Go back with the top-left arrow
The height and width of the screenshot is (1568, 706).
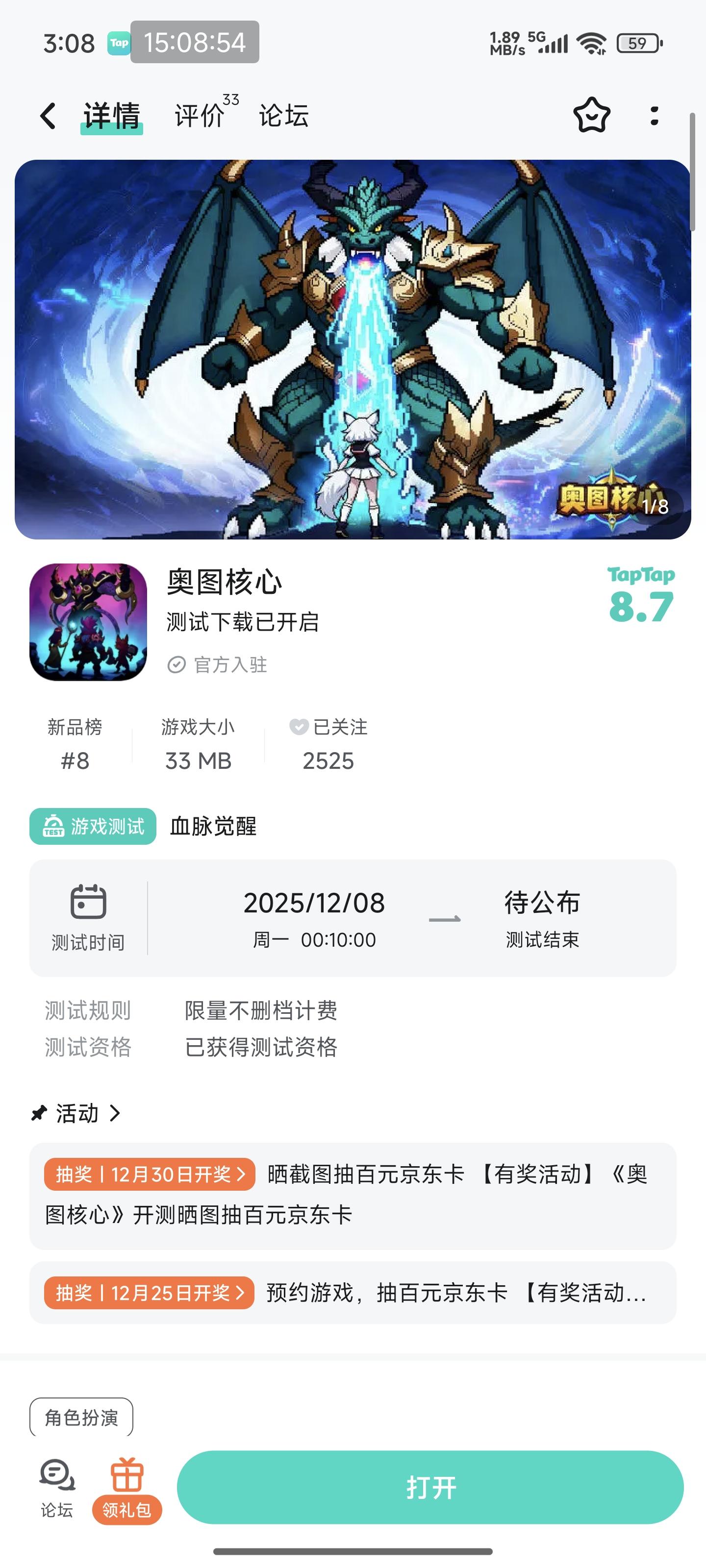pos(48,115)
